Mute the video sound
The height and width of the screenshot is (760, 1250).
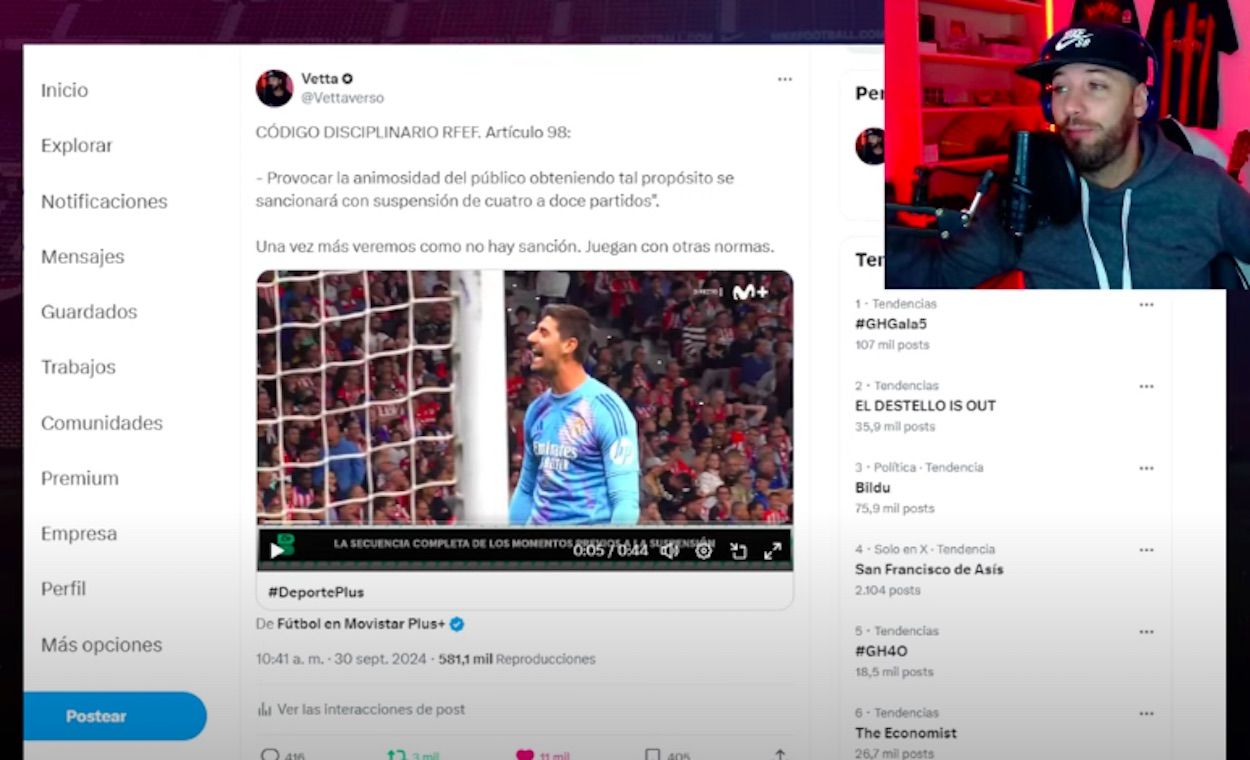[x=670, y=550]
